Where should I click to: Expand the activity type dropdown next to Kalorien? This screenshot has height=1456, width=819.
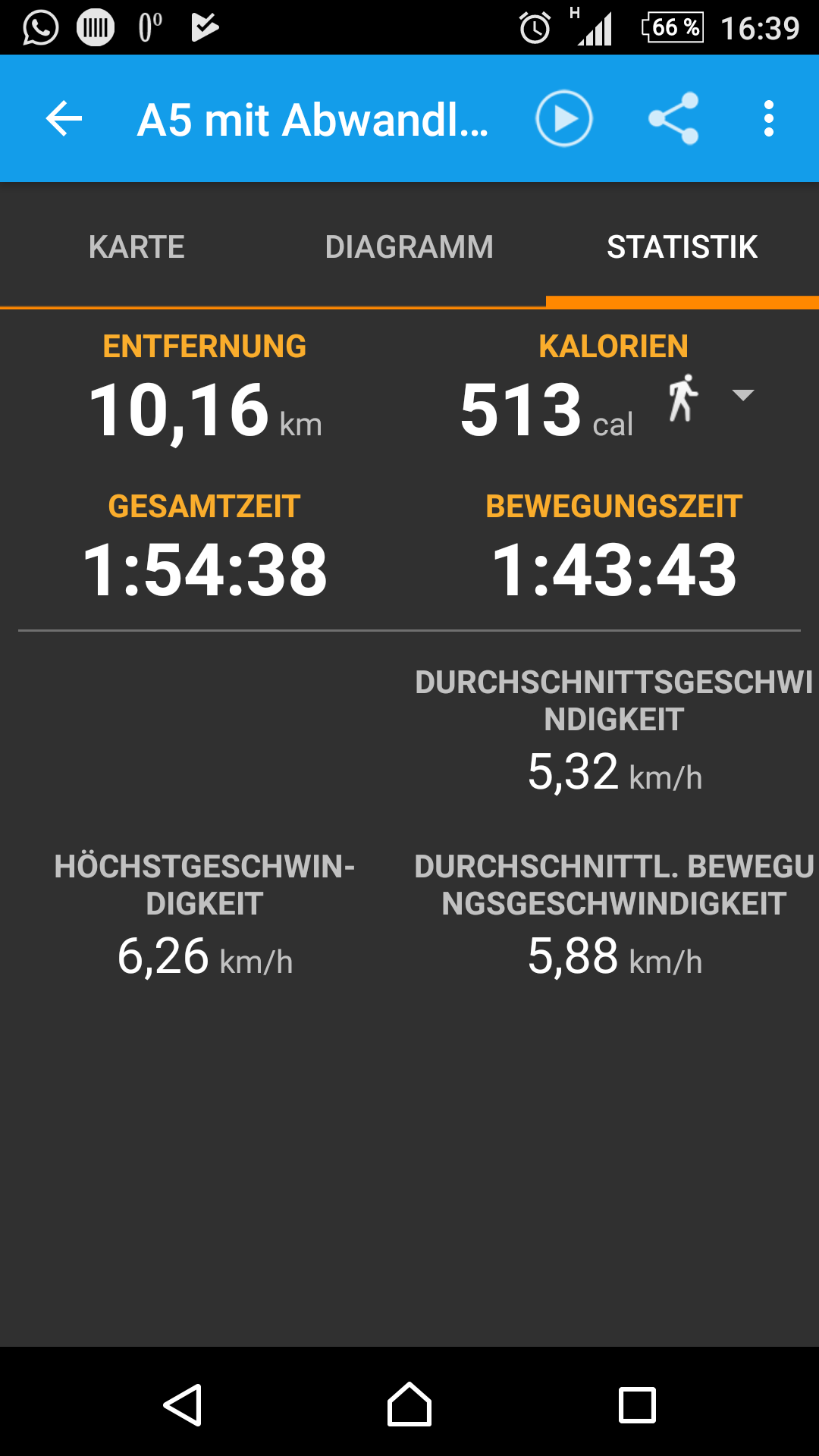pyautogui.click(x=742, y=395)
